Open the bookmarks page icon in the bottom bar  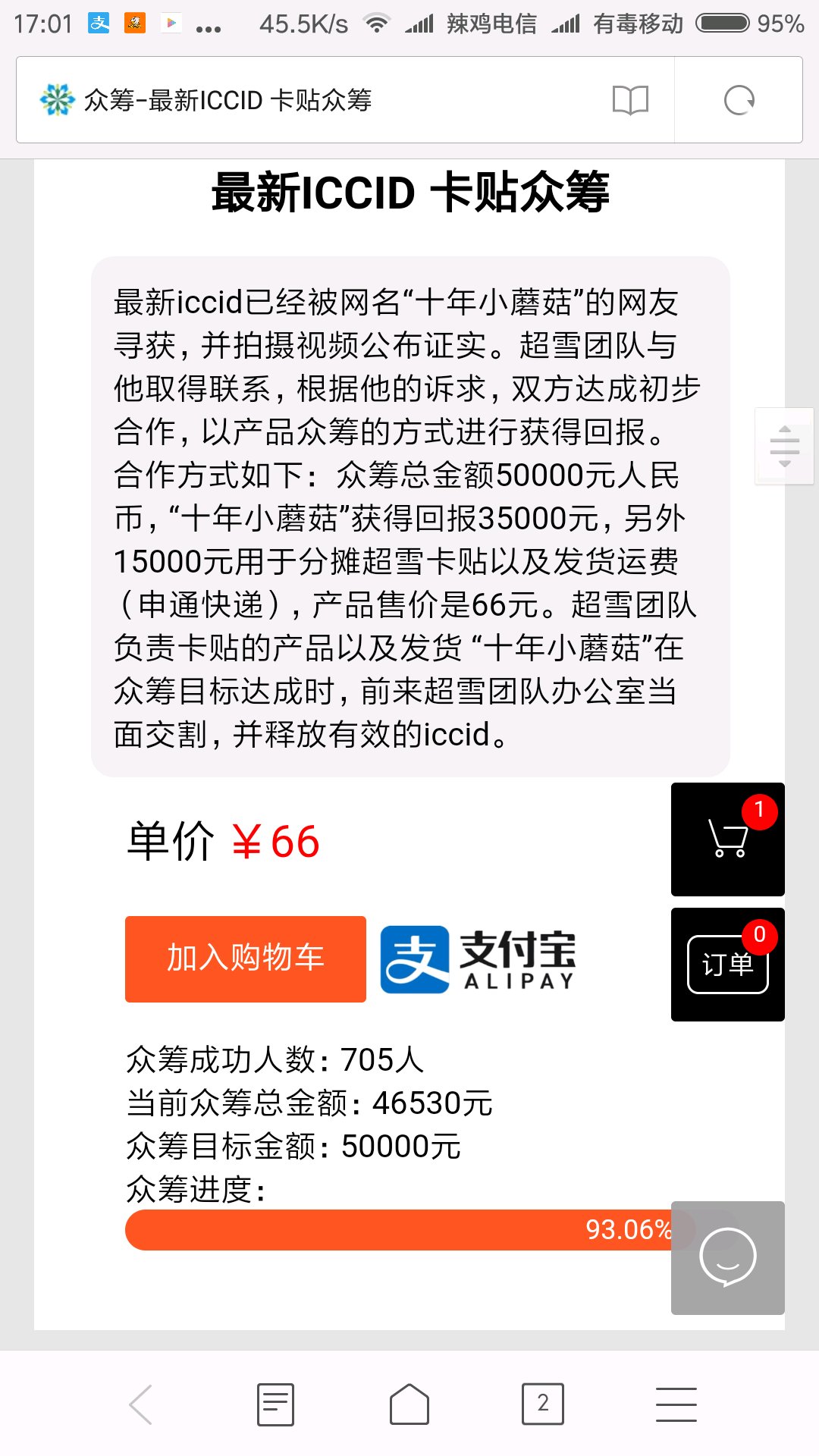(x=275, y=1404)
